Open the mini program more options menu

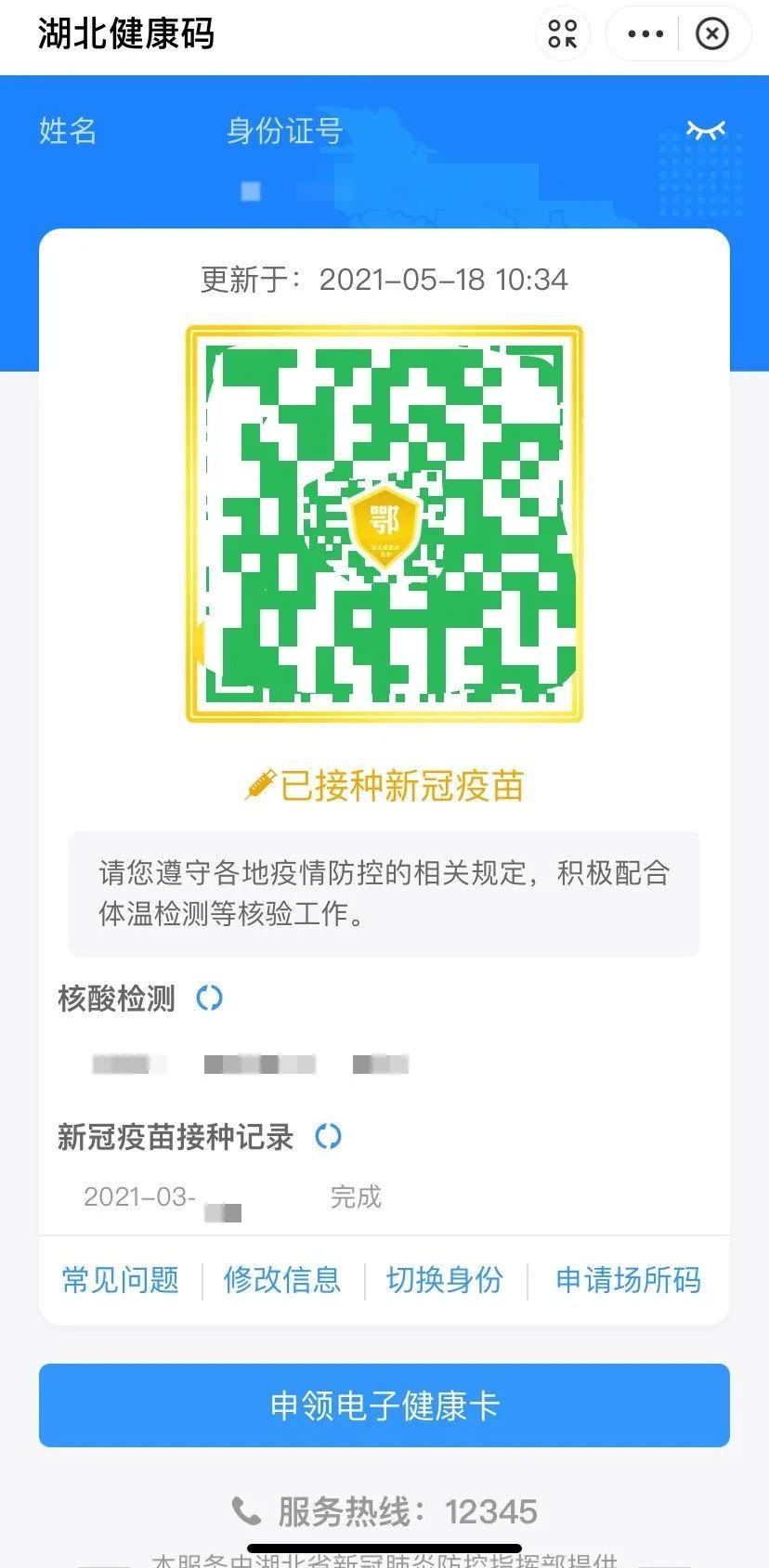pos(645,33)
